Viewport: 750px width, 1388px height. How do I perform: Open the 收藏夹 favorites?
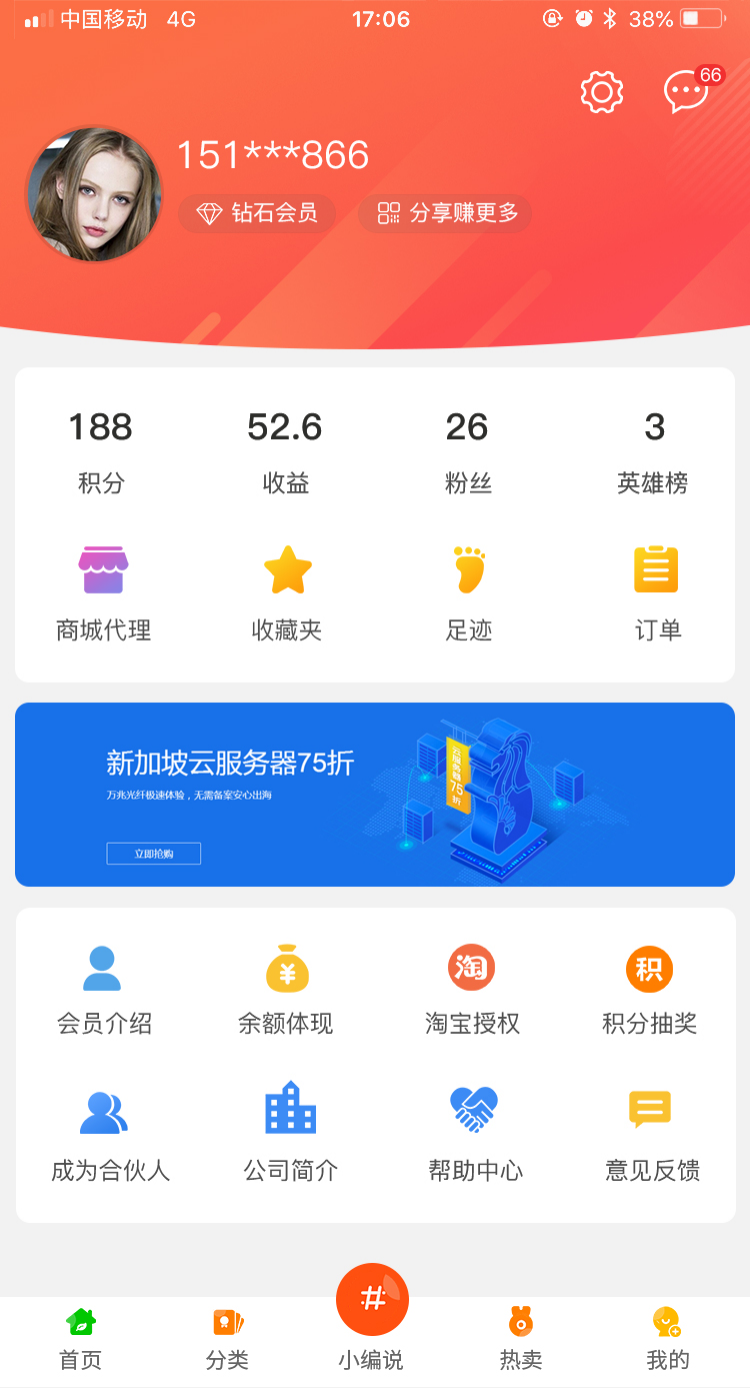287,593
